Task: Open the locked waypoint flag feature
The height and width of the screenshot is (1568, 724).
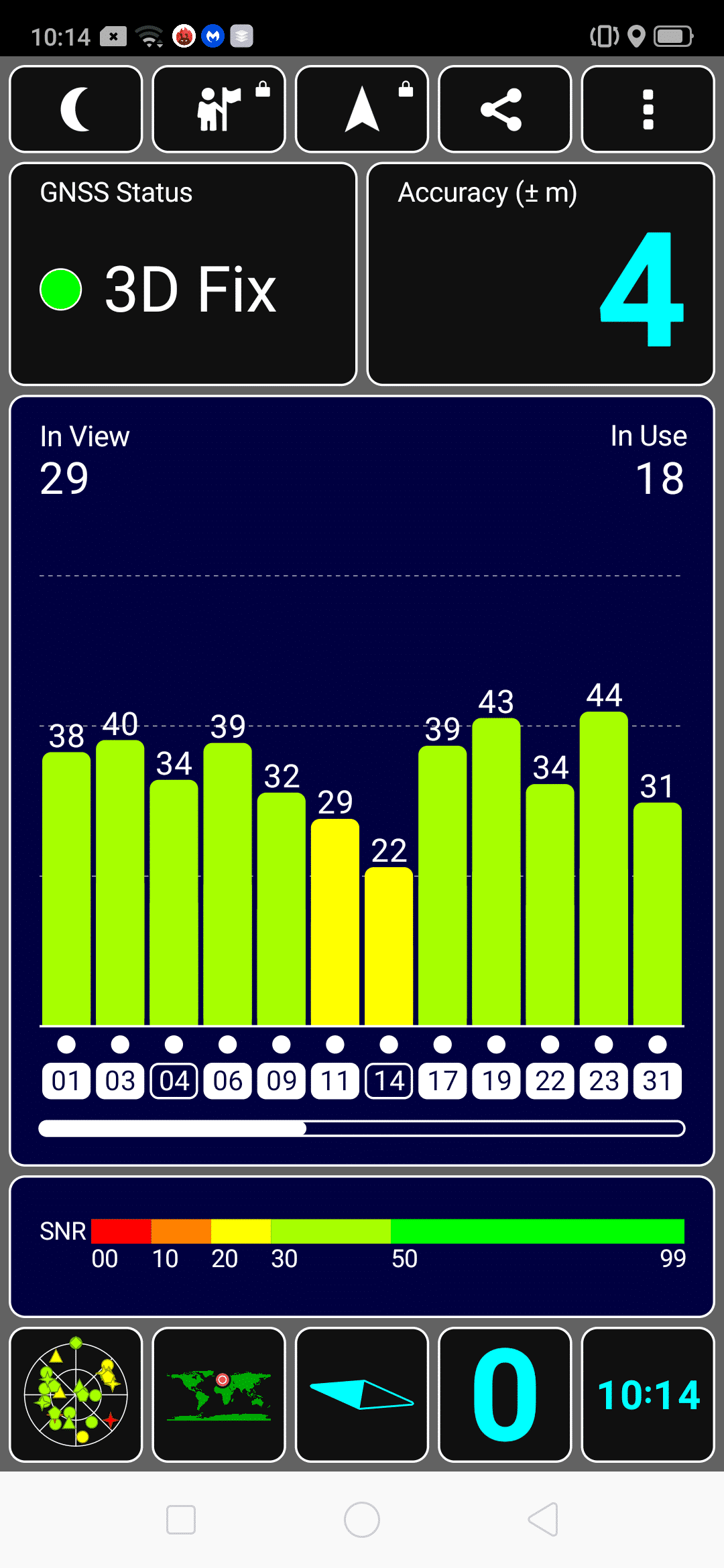Action: [x=219, y=109]
